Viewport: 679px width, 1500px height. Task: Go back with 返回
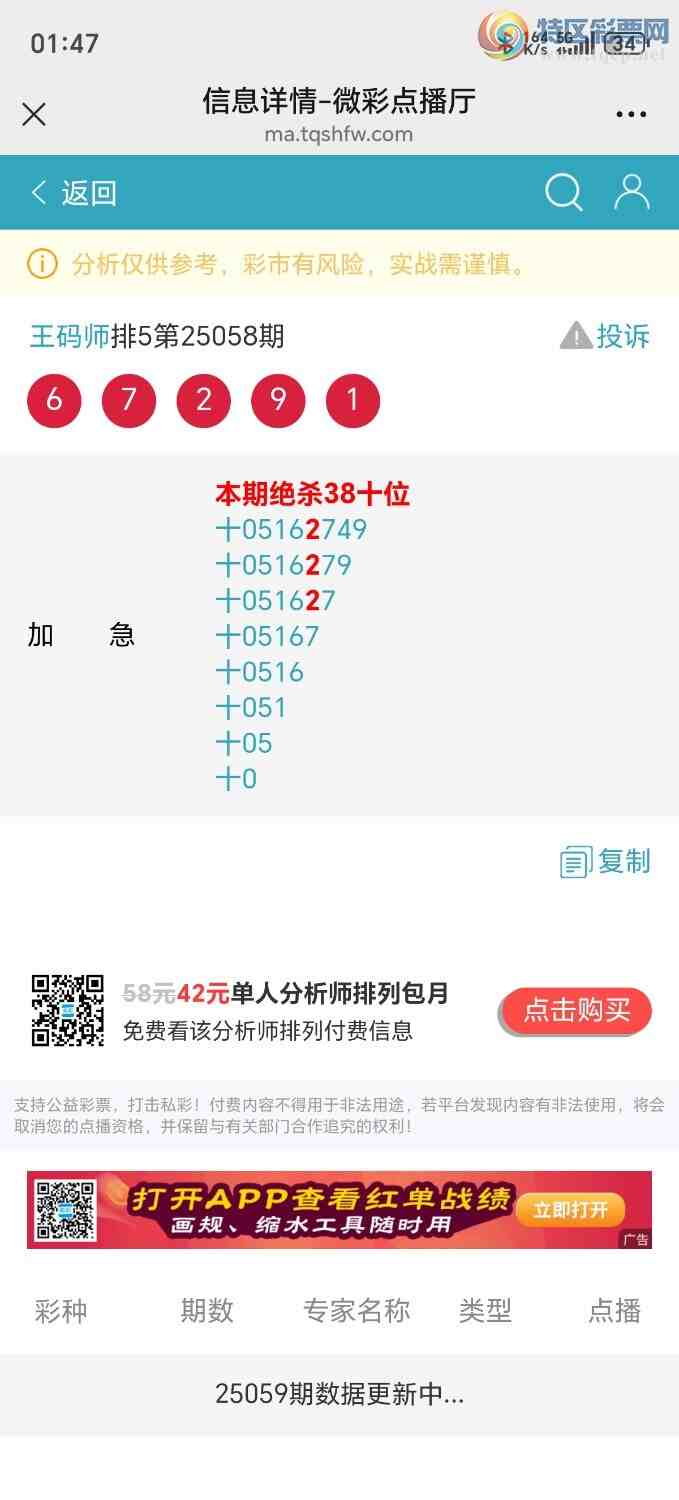tap(74, 193)
